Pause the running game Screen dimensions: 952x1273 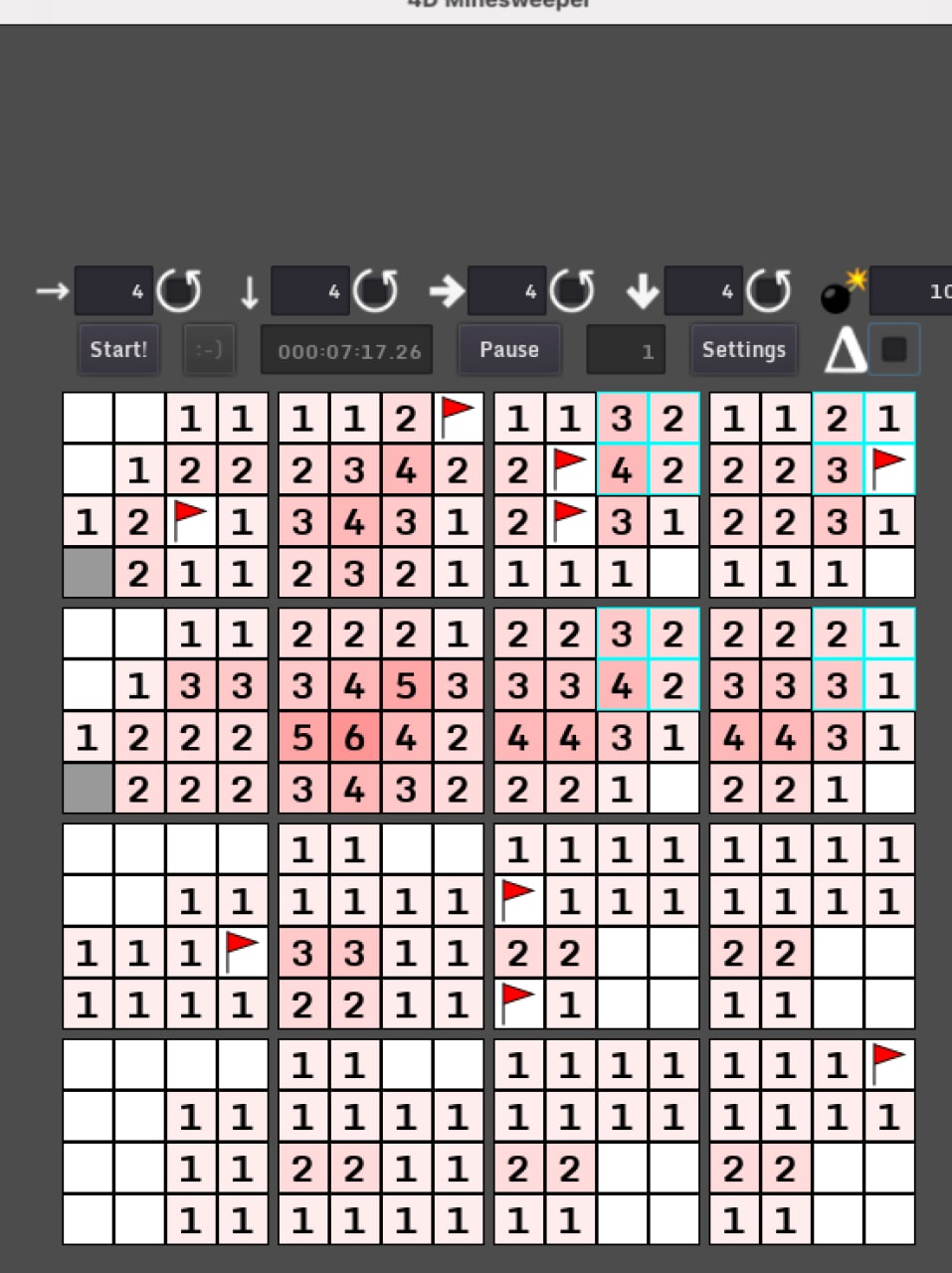coord(509,350)
